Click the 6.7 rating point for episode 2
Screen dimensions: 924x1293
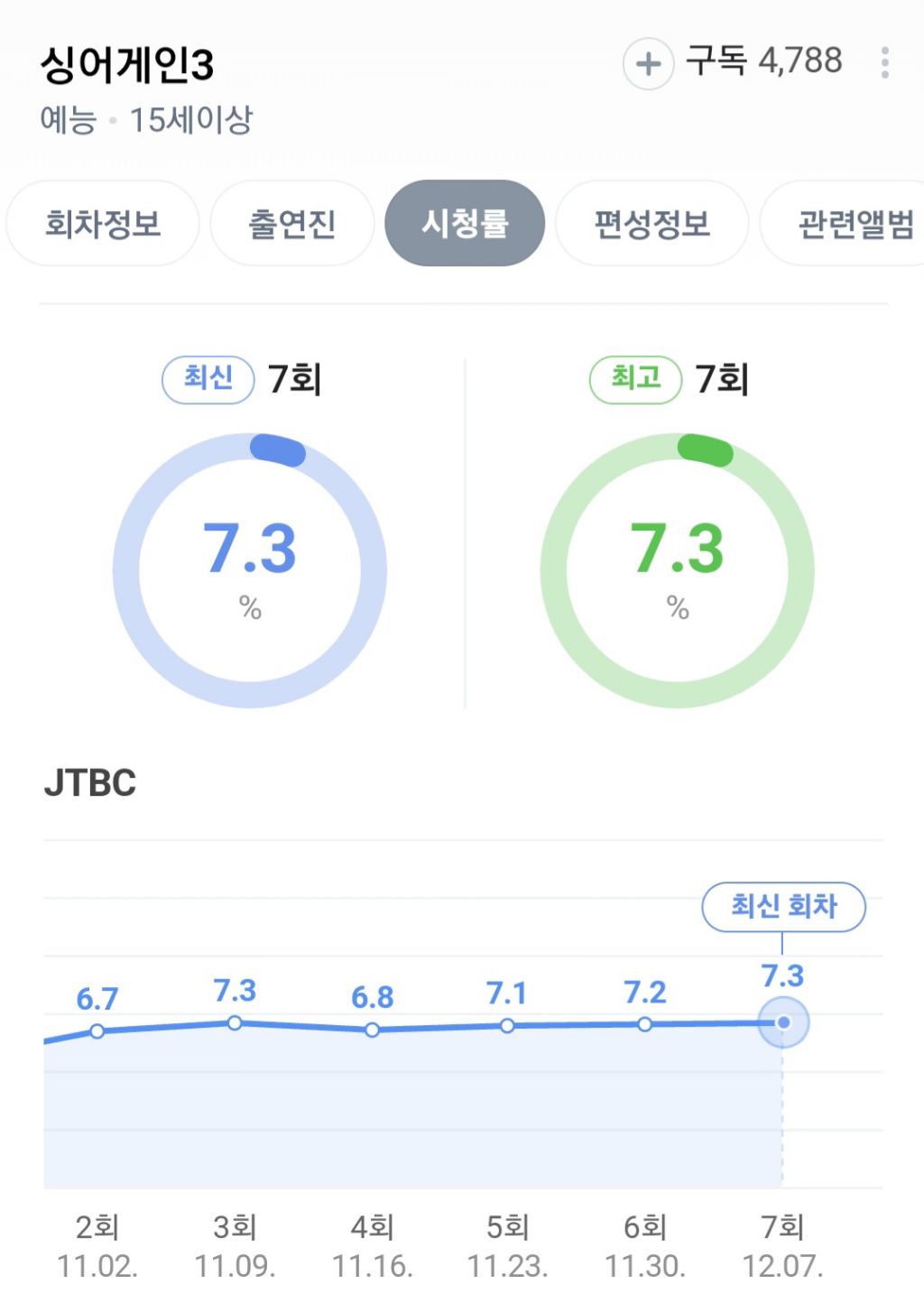click(x=97, y=1030)
